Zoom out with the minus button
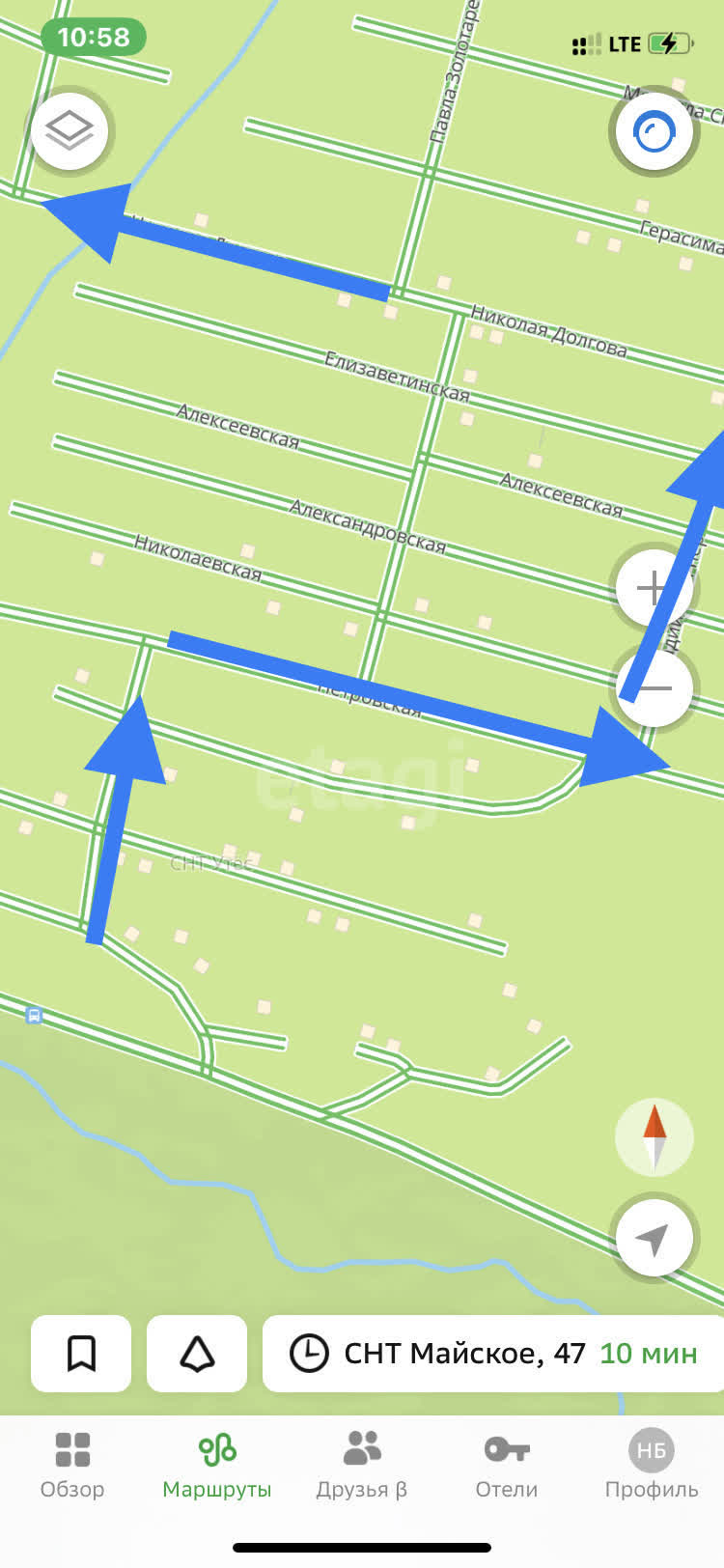Screen dimensions: 724x1568 tap(655, 688)
